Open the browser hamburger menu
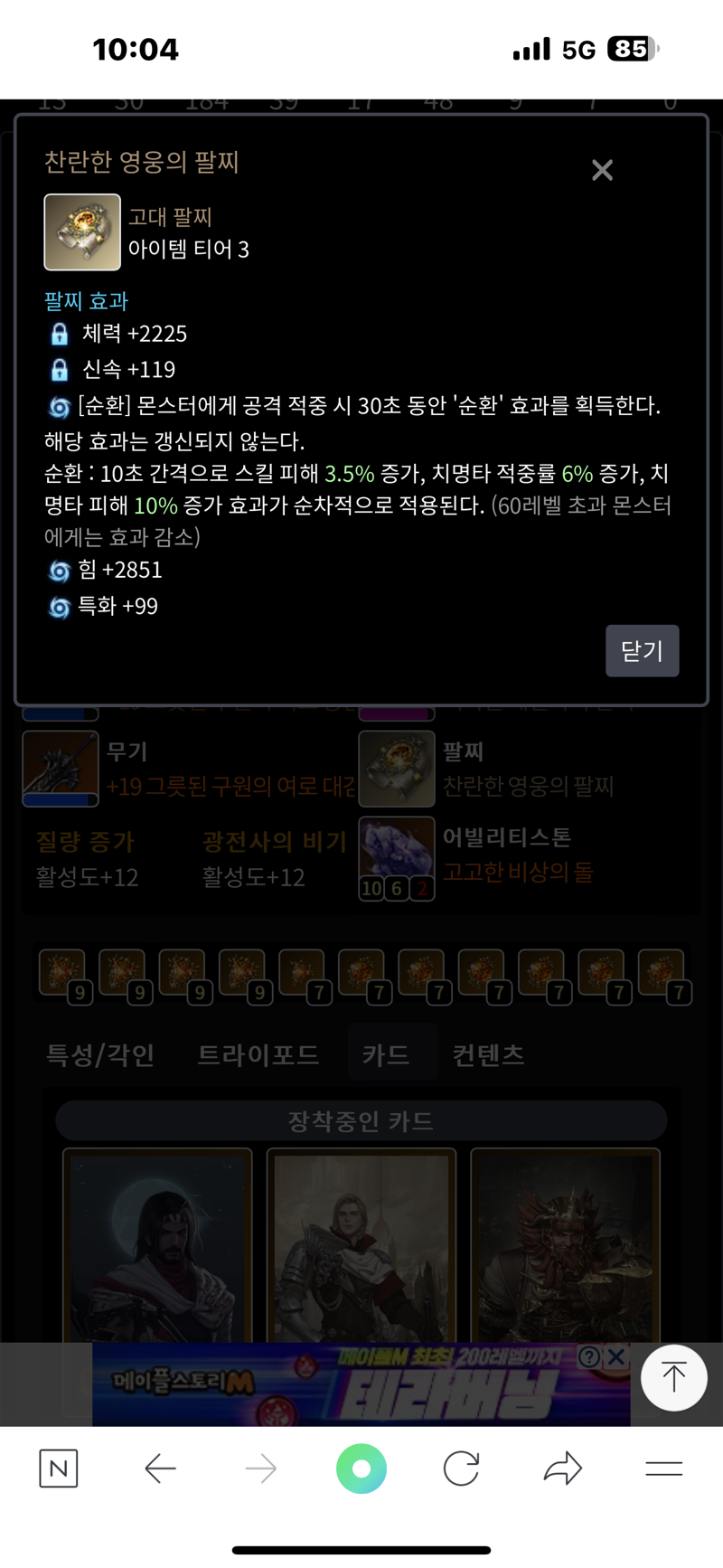 [663, 1469]
